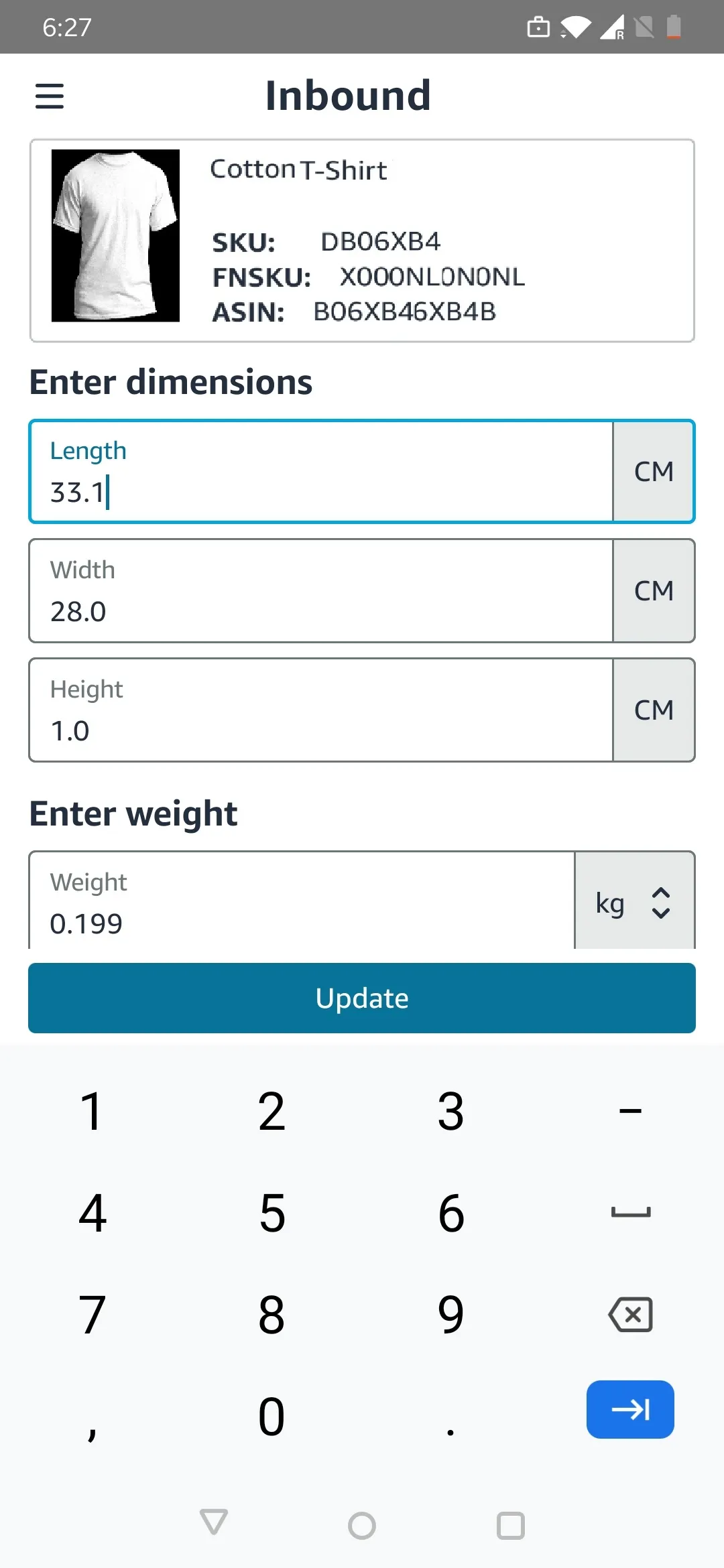
Task: Type digit 5 on the numeric keypad
Action: coord(272,1213)
